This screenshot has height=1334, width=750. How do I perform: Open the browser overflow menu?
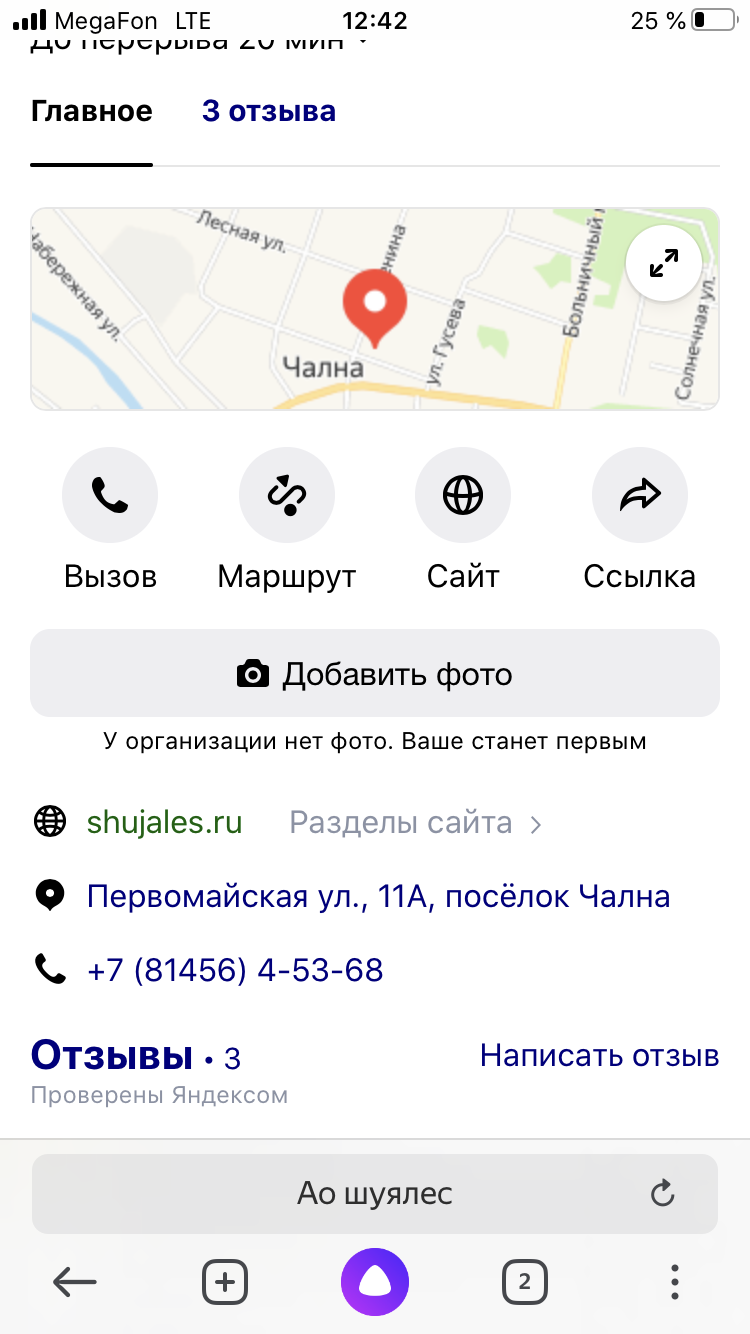(675, 1281)
